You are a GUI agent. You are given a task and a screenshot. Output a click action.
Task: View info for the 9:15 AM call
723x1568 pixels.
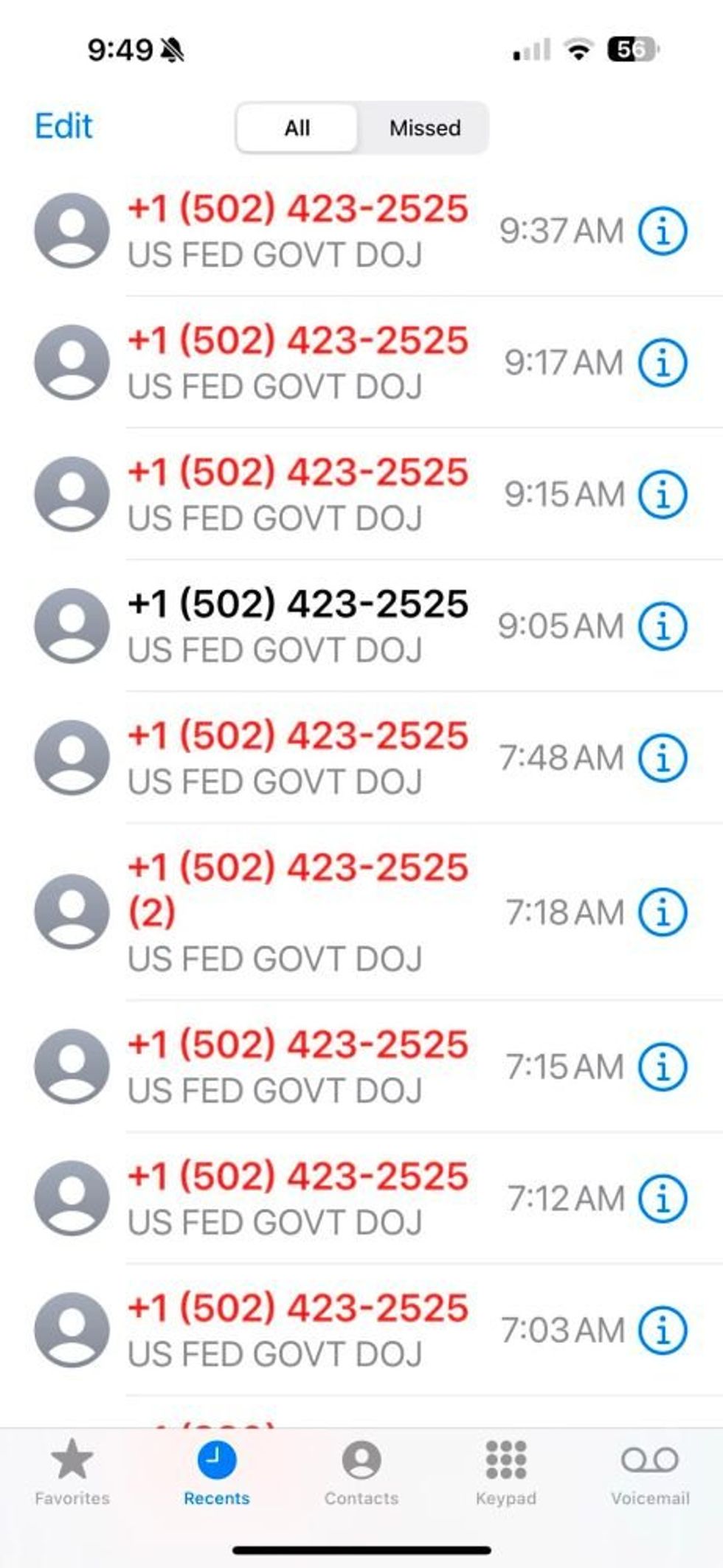pyautogui.click(x=662, y=494)
